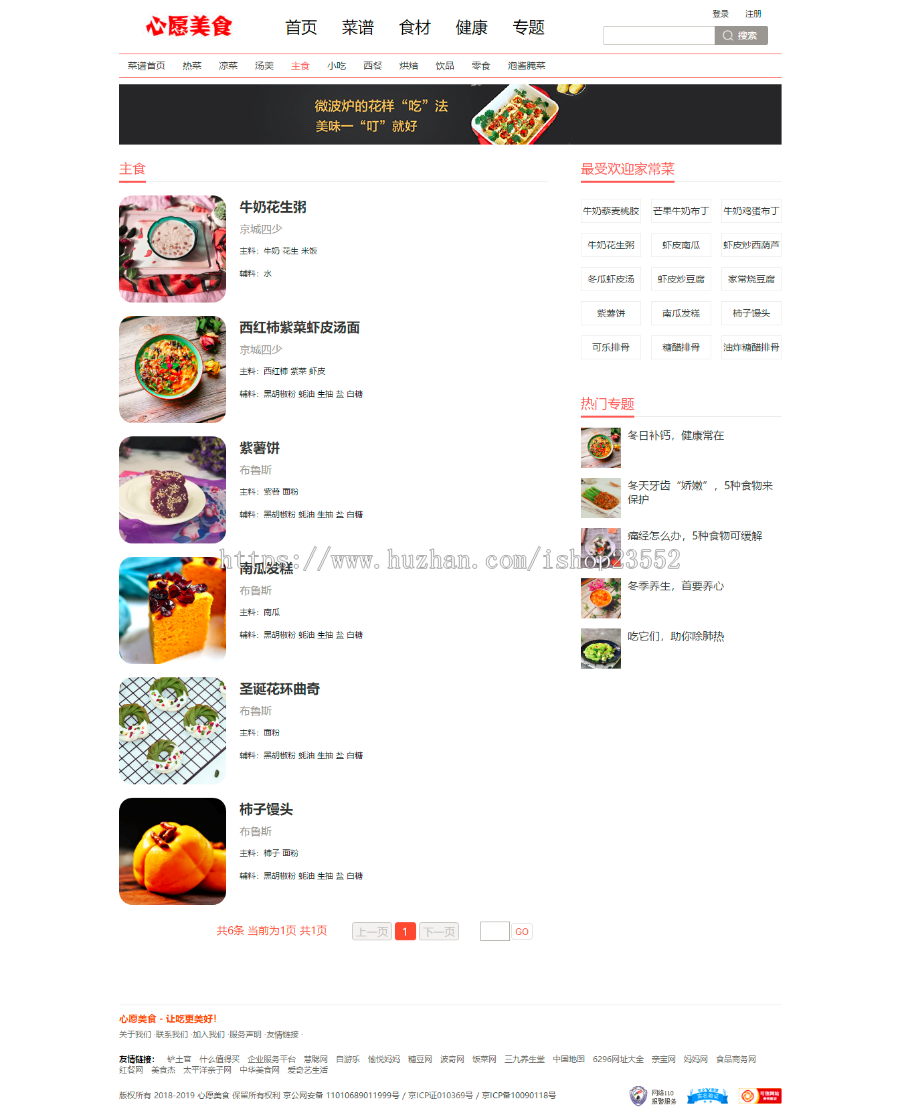Select the 烘焙 recipe category
The height and width of the screenshot is (1115, 900).
pos(408,66)
